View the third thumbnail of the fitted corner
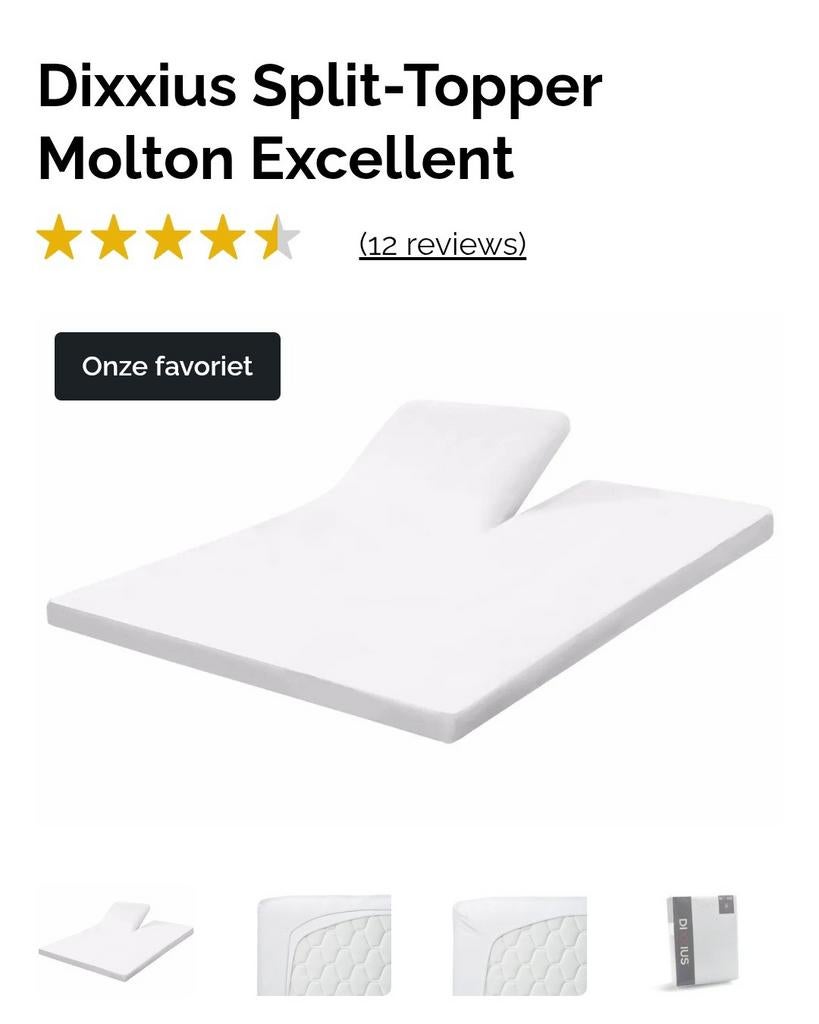The height and width of the screenshot is (1024, 819). [x=519, y=945]
